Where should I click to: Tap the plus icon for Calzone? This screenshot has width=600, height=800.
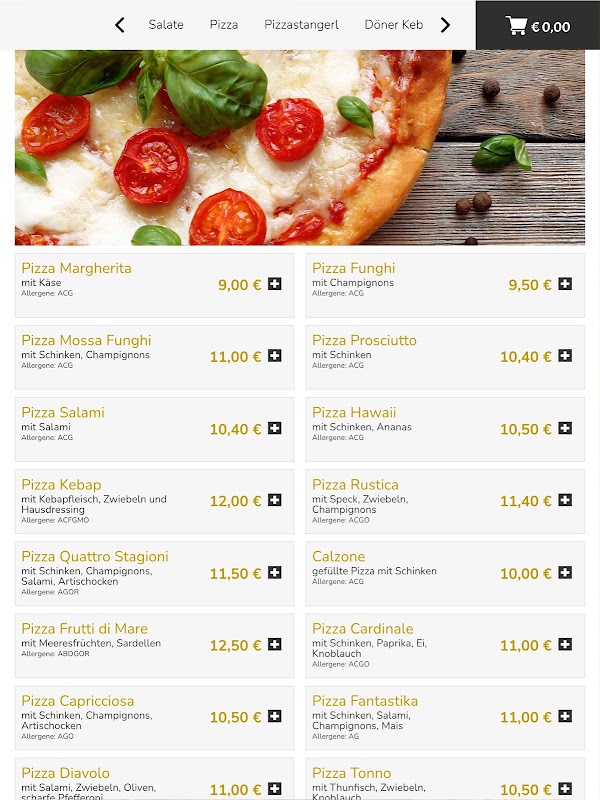click(x=565, y=573)
